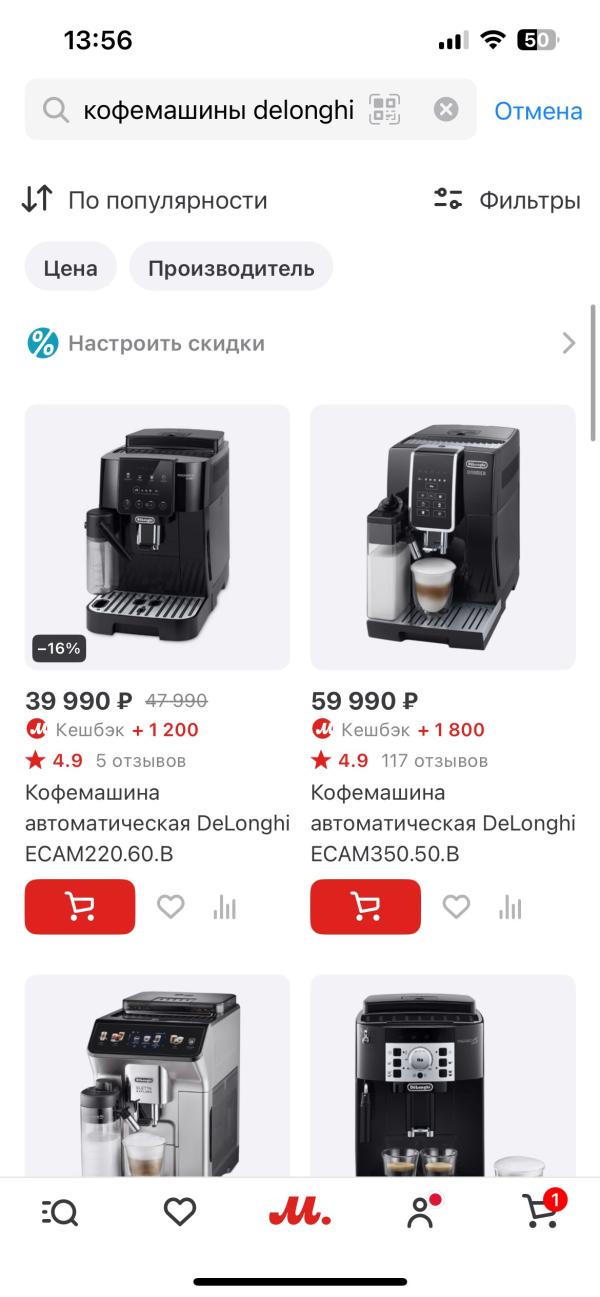Screen dimensions: 600x1297
Task: Go to the profile tab
Action: [x=421, y=1213]
